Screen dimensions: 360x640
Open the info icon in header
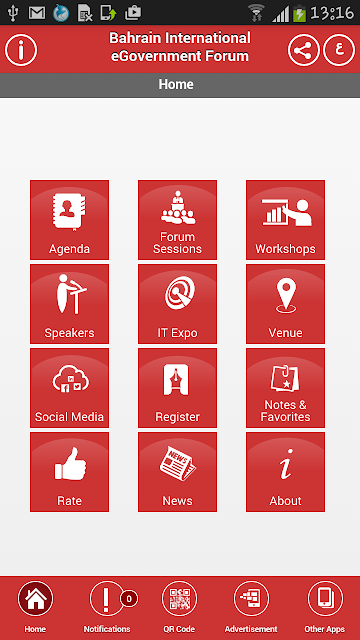coord(21,50)
